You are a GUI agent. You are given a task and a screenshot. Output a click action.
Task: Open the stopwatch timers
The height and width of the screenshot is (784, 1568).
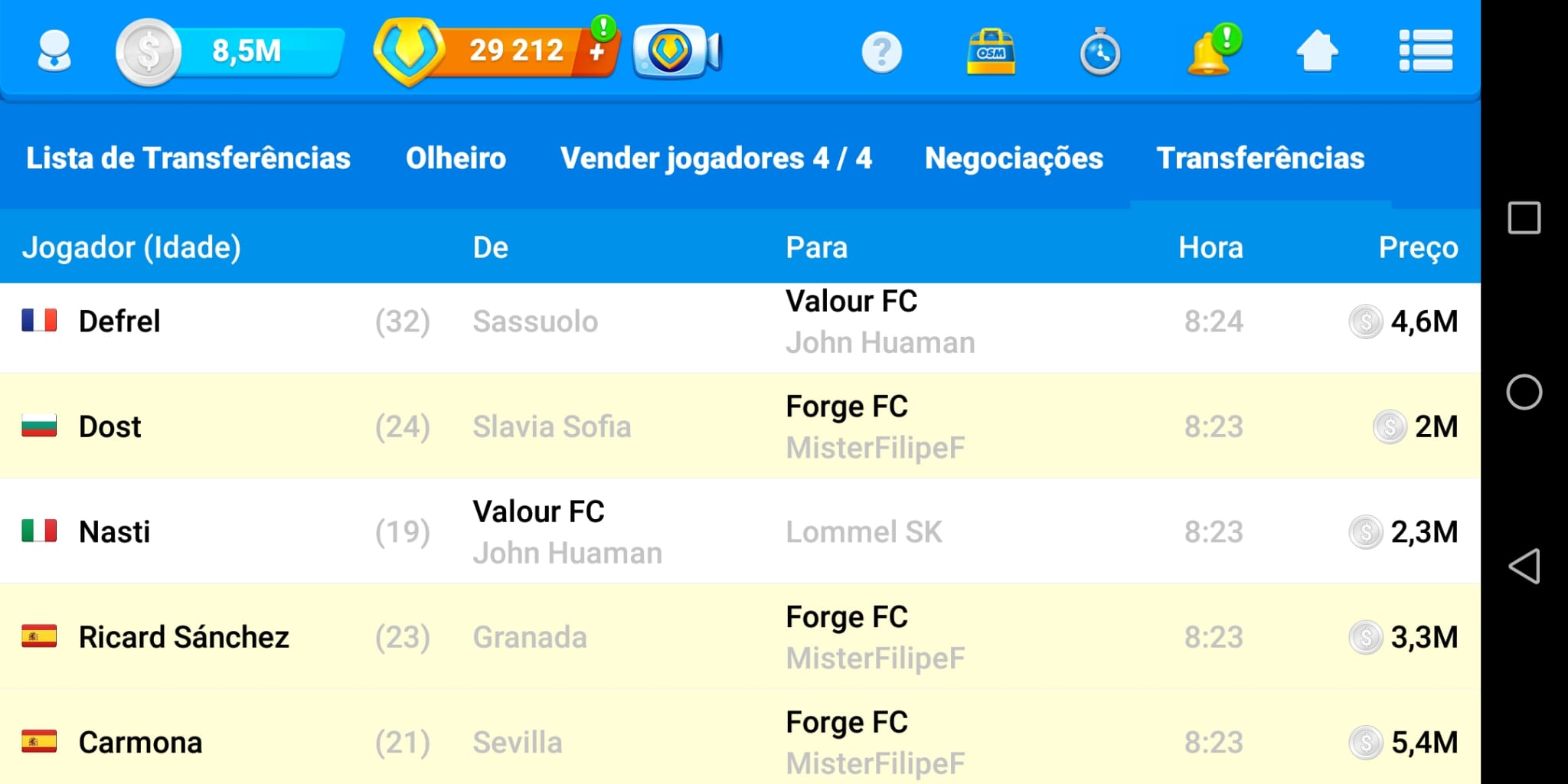1100,52
